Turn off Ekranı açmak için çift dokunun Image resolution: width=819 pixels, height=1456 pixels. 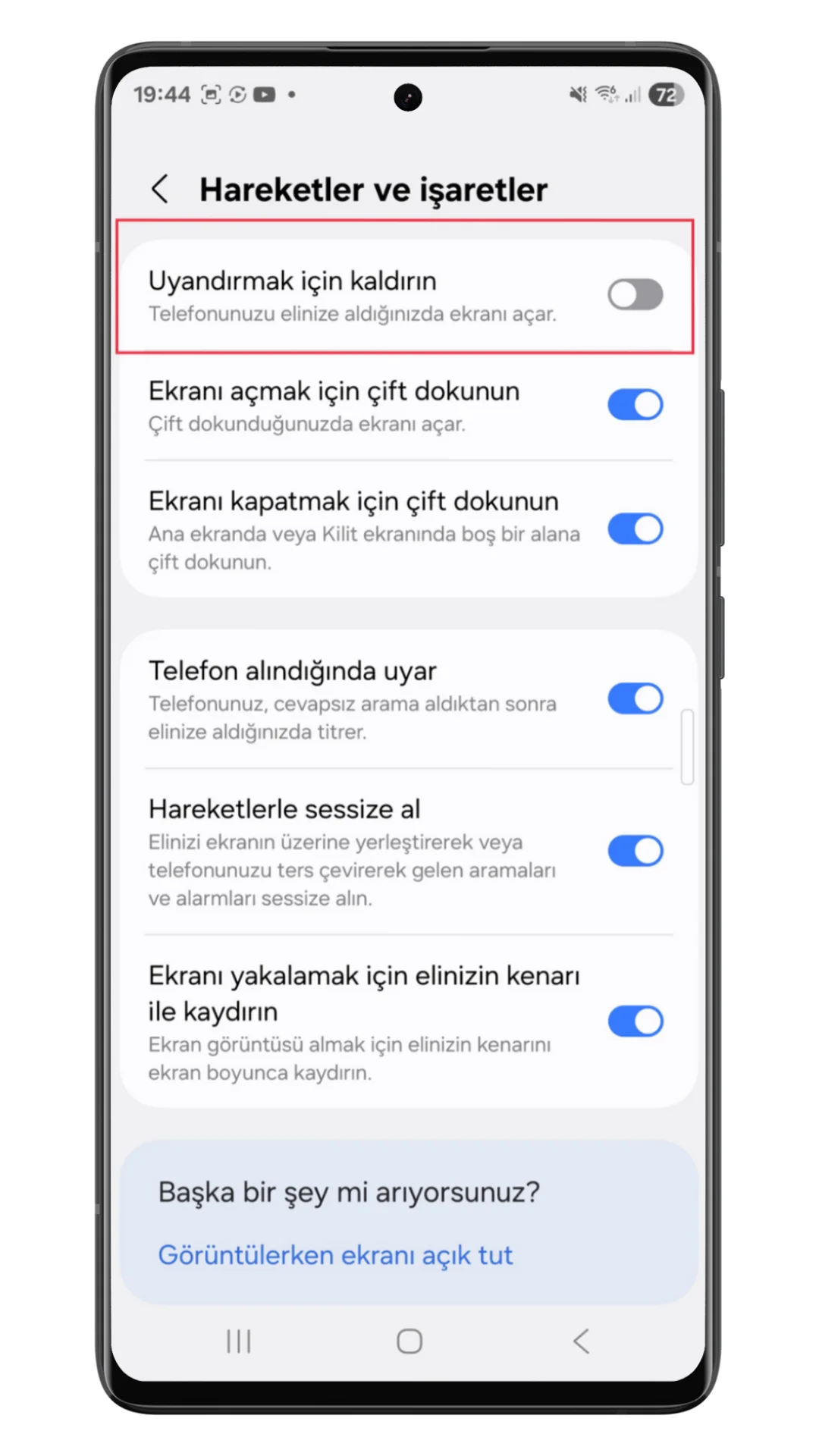click(x=635, y=405)
